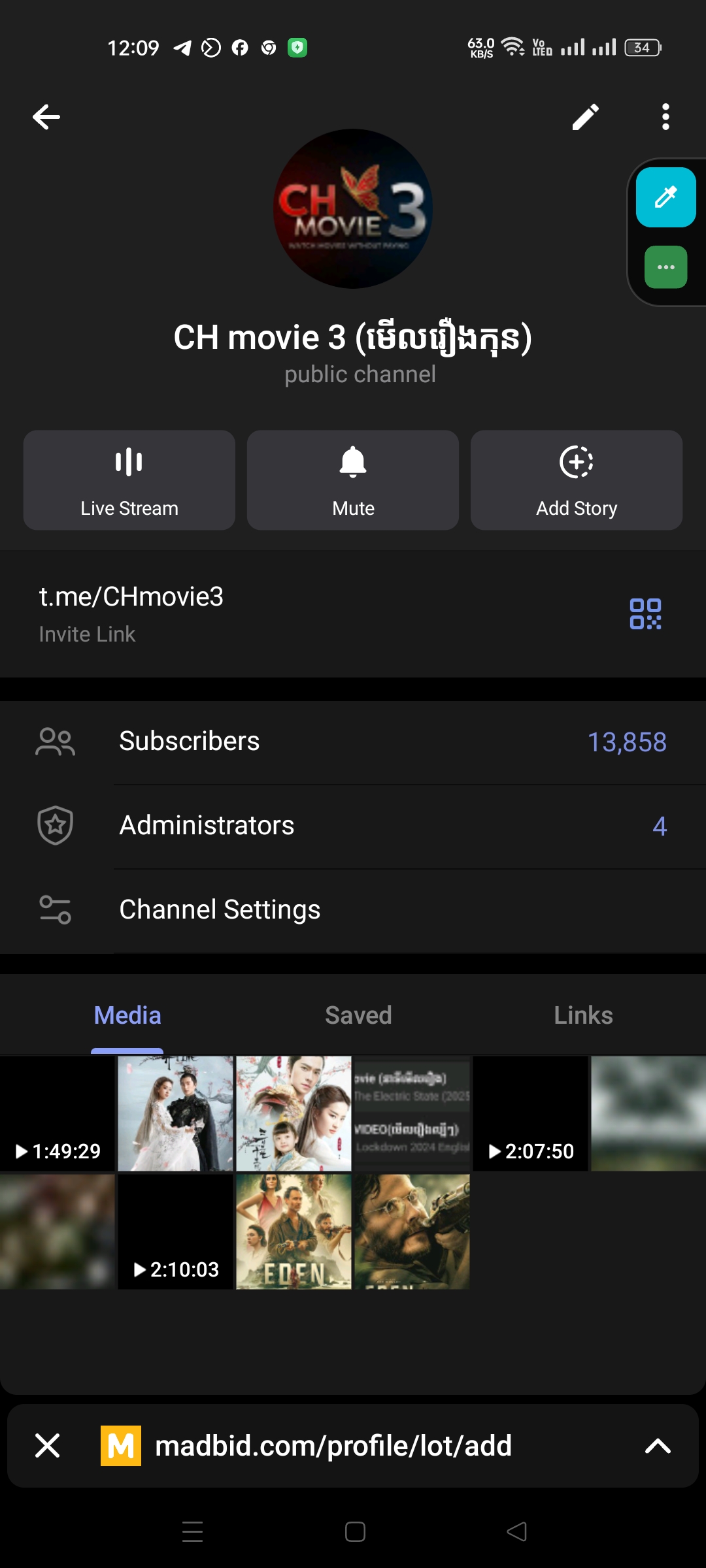Show the invite link QR code
This screenshot has height=1568, width=706.
pos(645,614)
